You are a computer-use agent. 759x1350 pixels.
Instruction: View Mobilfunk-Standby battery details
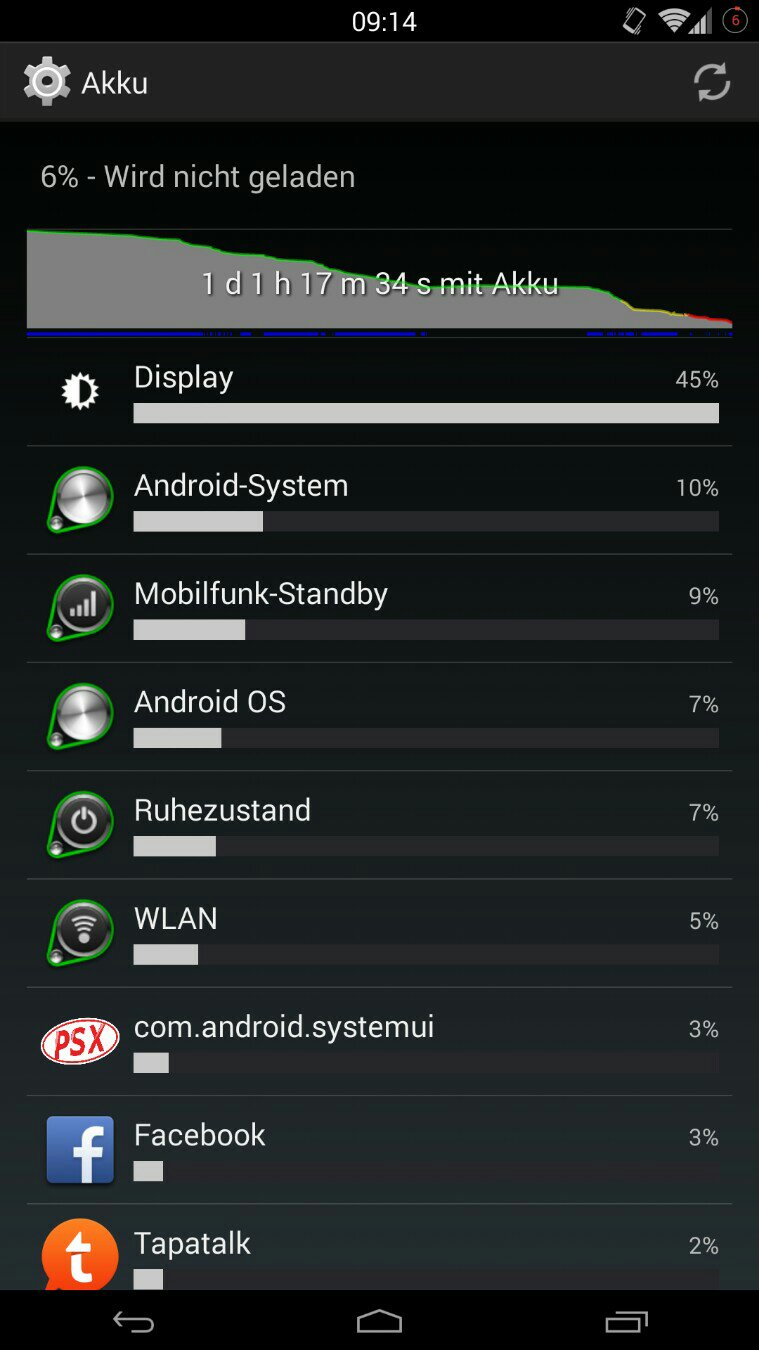(379, 608)
